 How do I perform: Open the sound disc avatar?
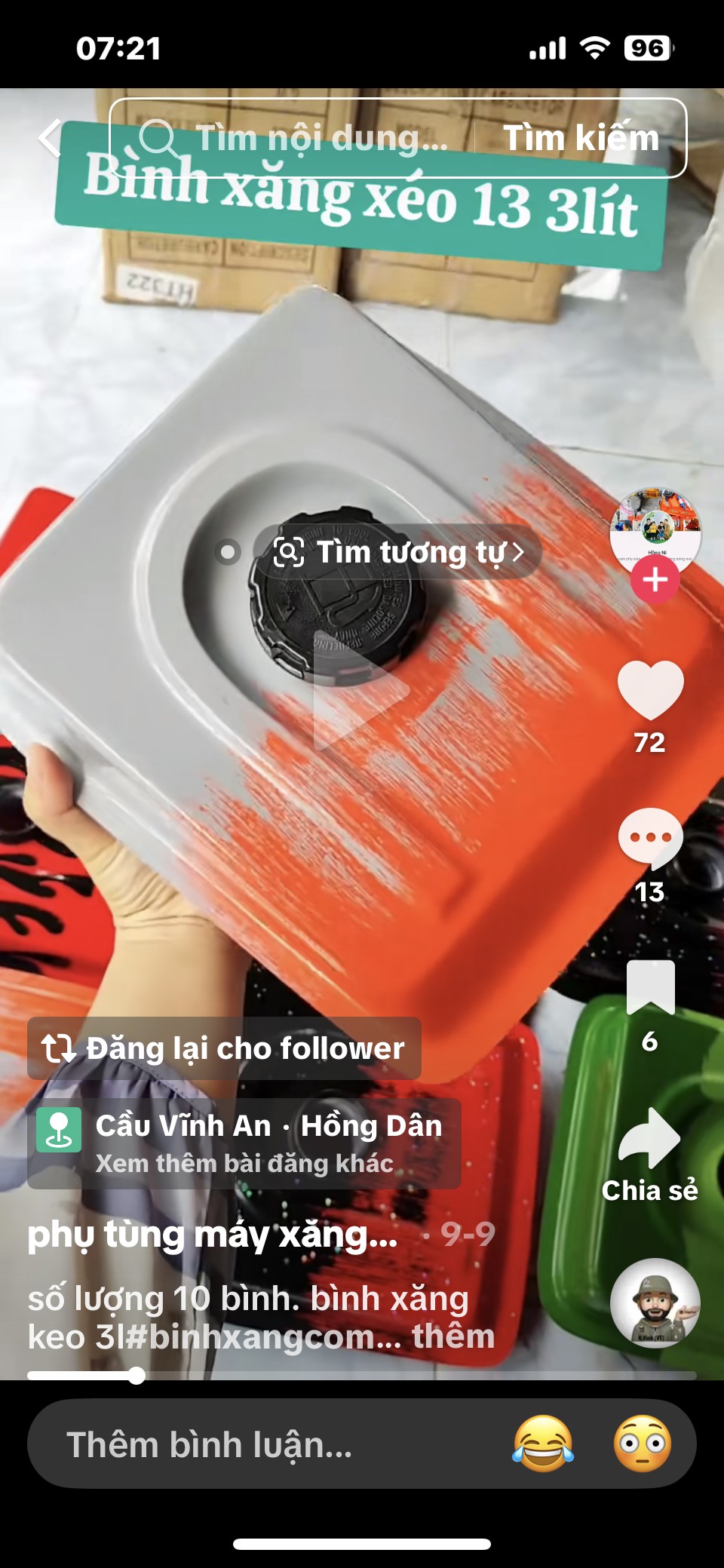pos(655,1303)
